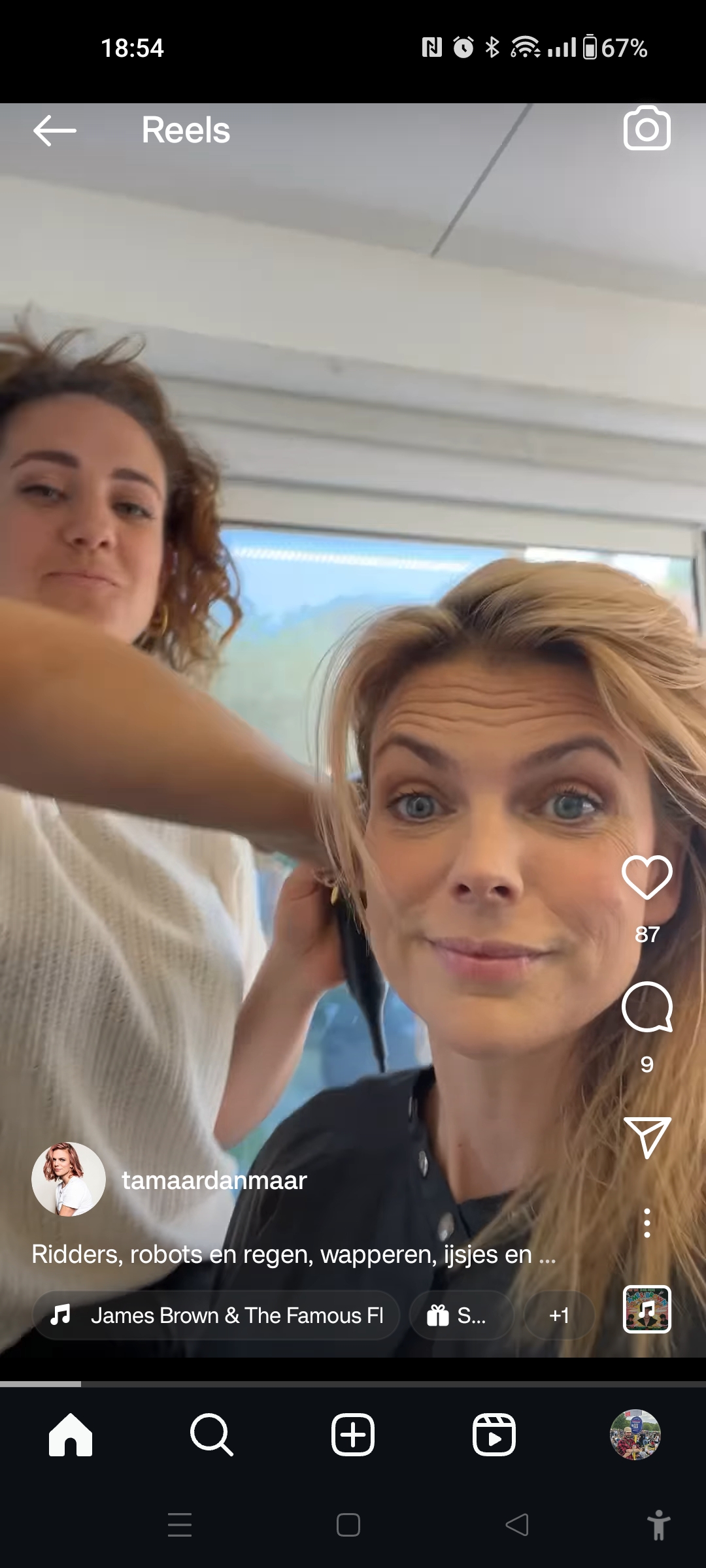Screen dimensions: 706x1568
Task: Open the comments on this reel
Action: [x=647, y=1007]
